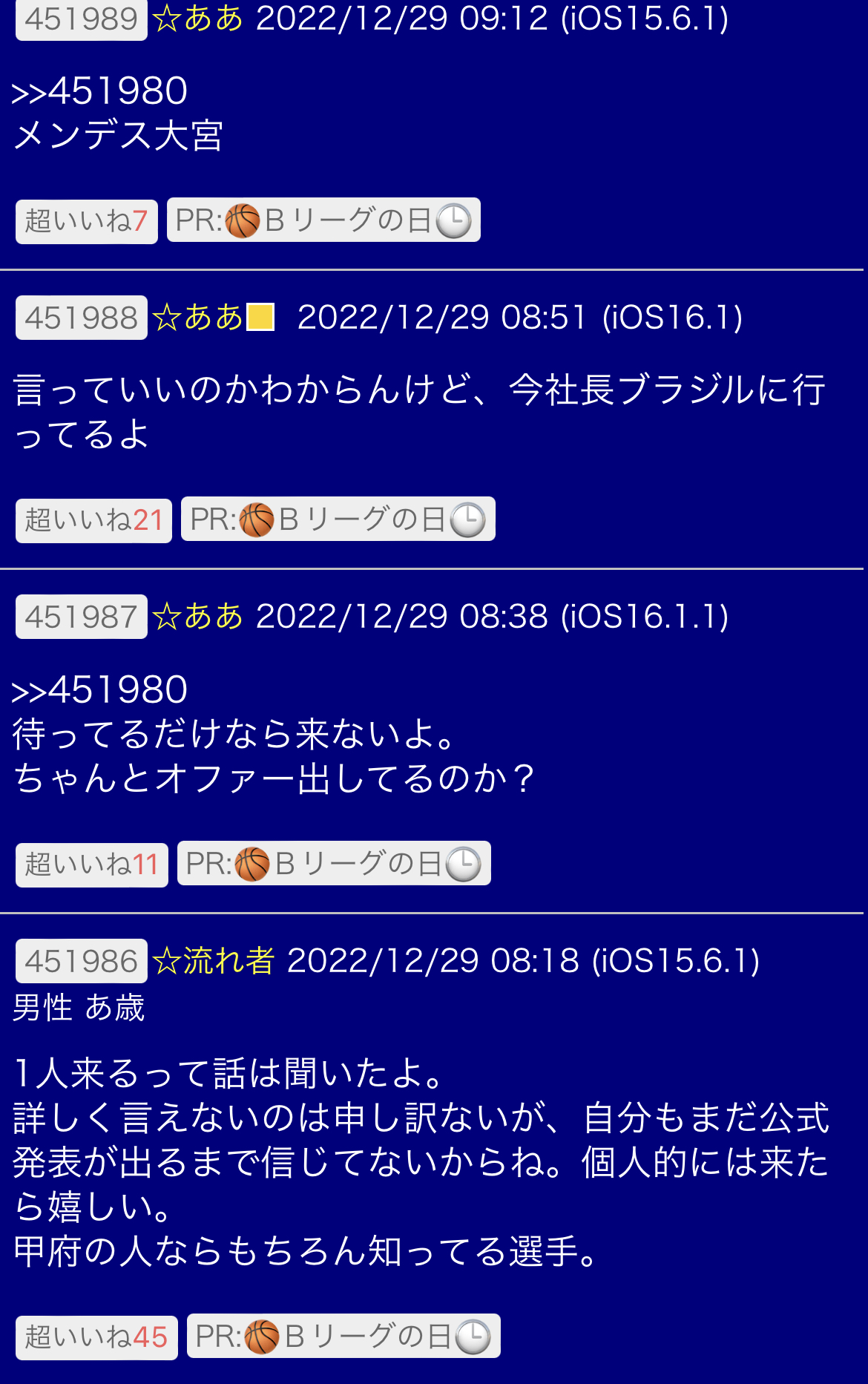The width and height of the screenshot is (868, 1384).
Task: Tap 超いいね on post 451986
Action: coord(96,1337)
